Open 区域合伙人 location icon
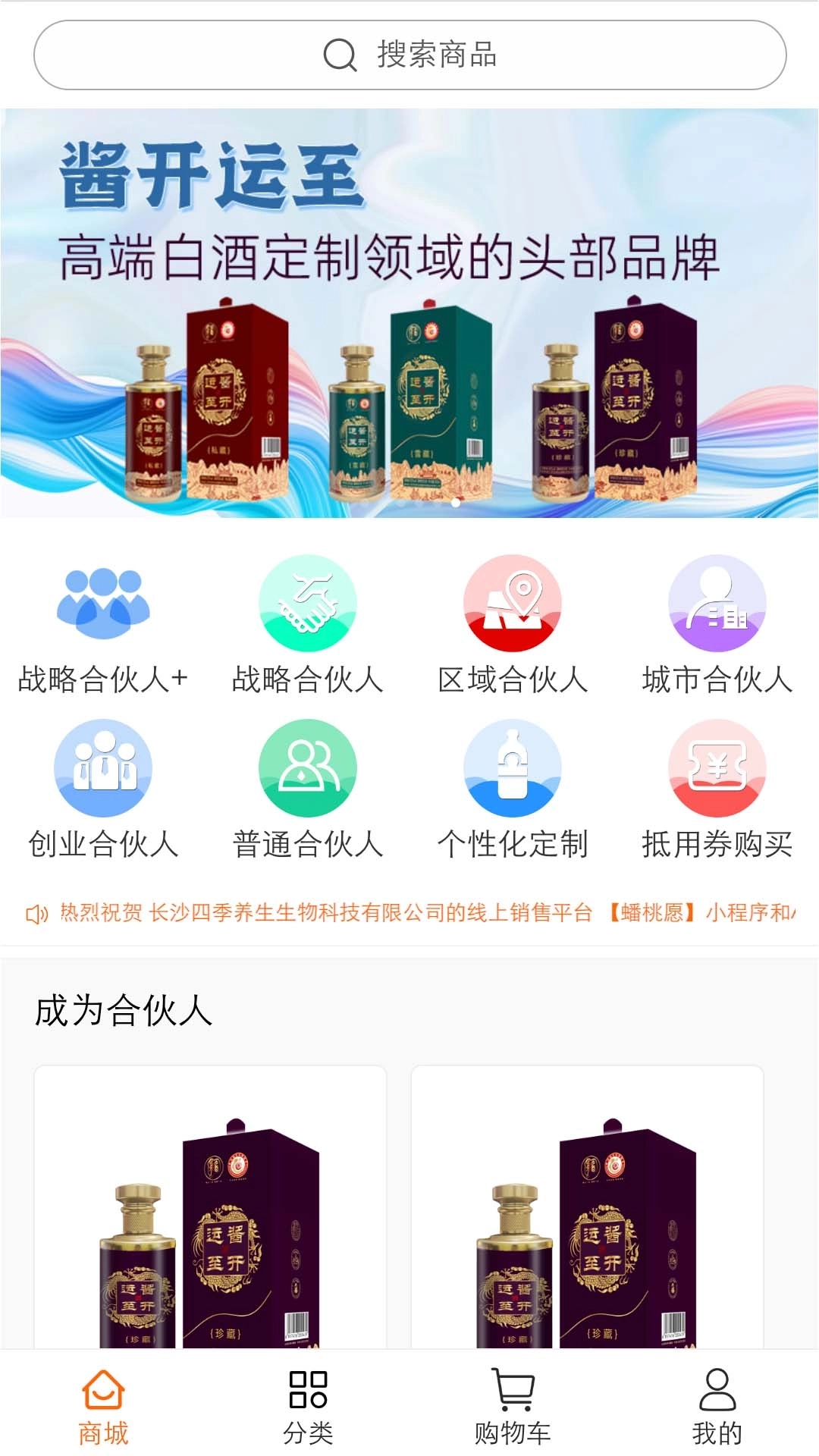 (512, 601)
